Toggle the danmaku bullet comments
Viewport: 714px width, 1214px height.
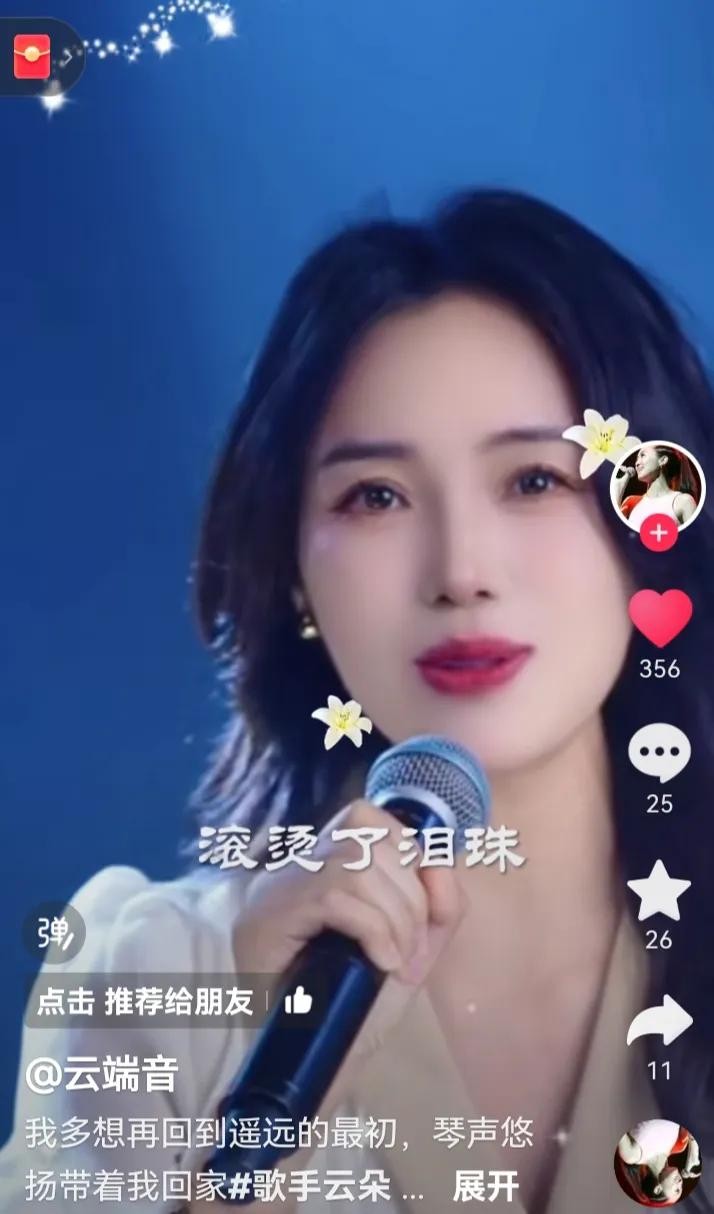tap(54, 933)
